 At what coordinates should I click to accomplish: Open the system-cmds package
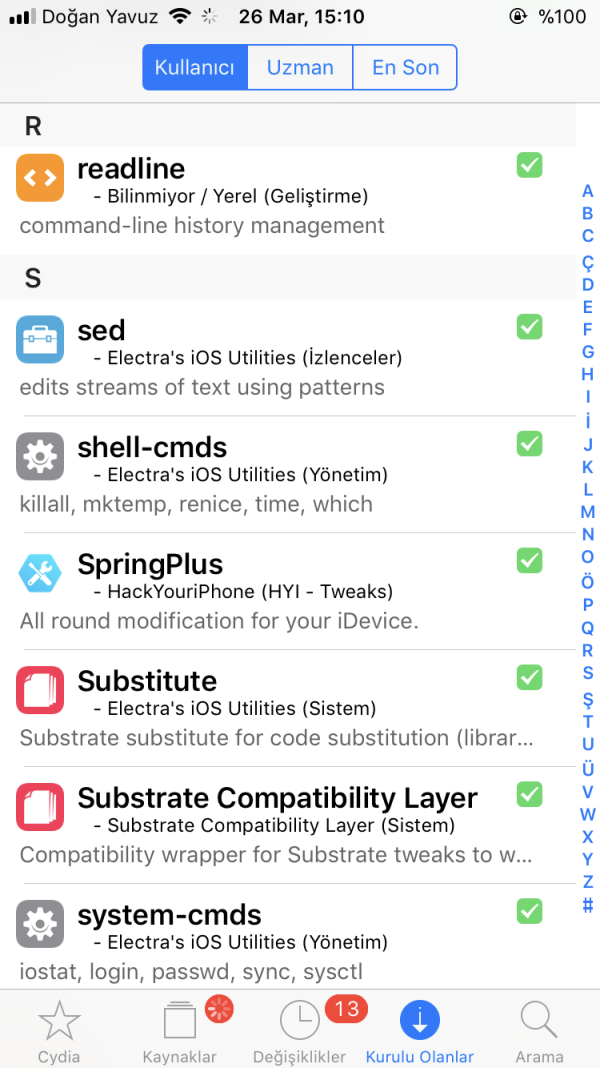(280, 940)
